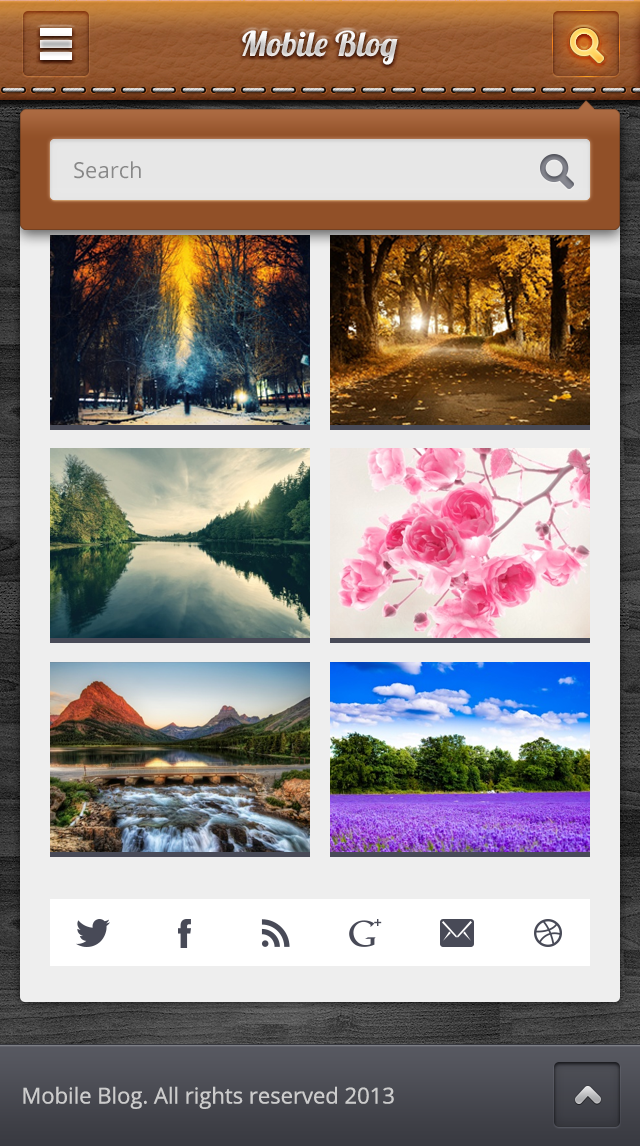Visit the Twitter profile
Image resolution: width=640 pixels, height=1146 pixels.
93,933
